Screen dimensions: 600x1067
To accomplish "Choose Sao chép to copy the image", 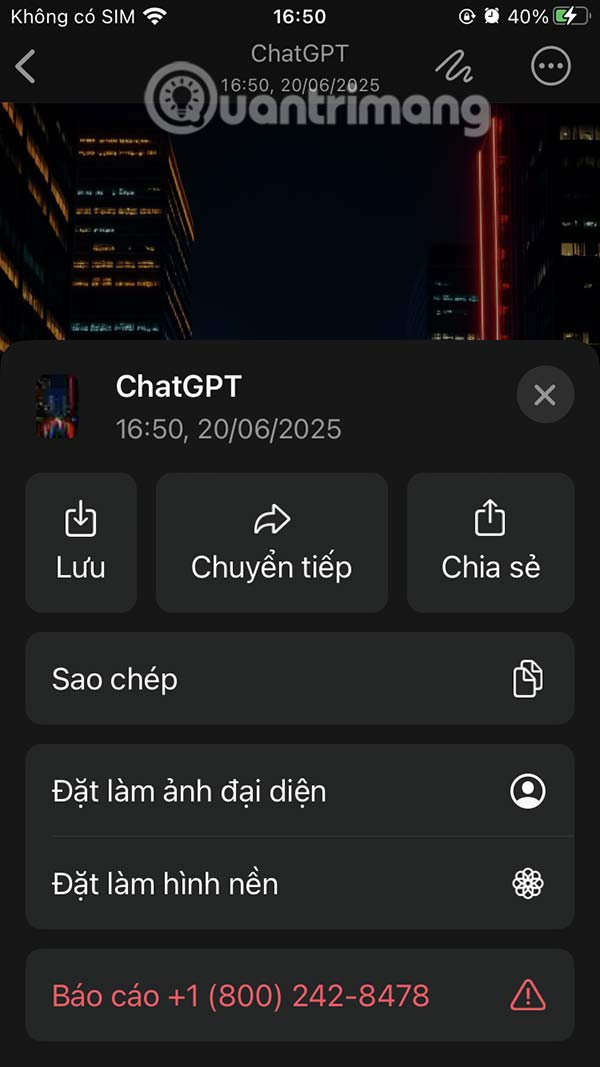I will (x=299, y=679).
